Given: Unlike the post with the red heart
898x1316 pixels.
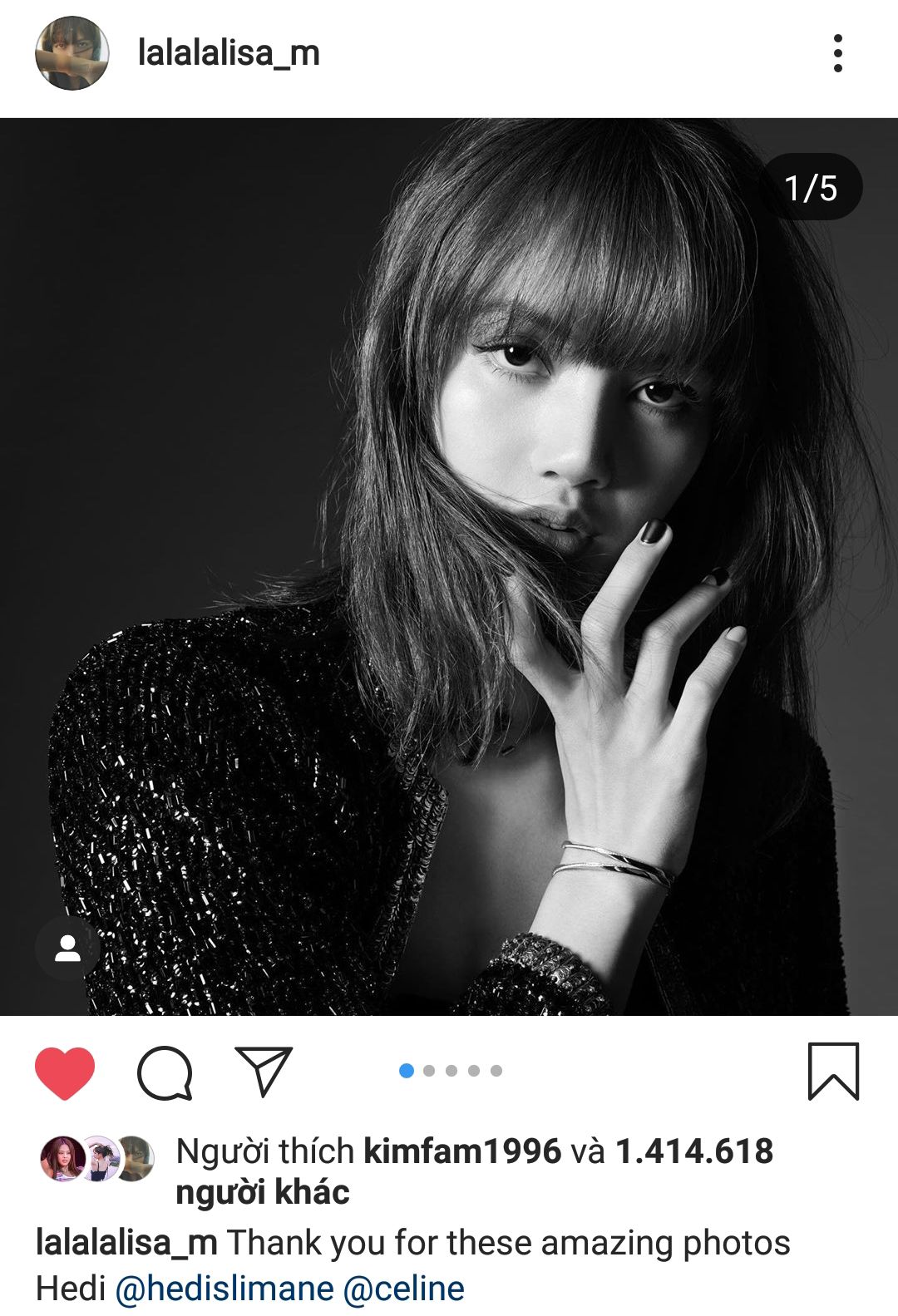Looking at the screenshot, I should pos(65,1072).
